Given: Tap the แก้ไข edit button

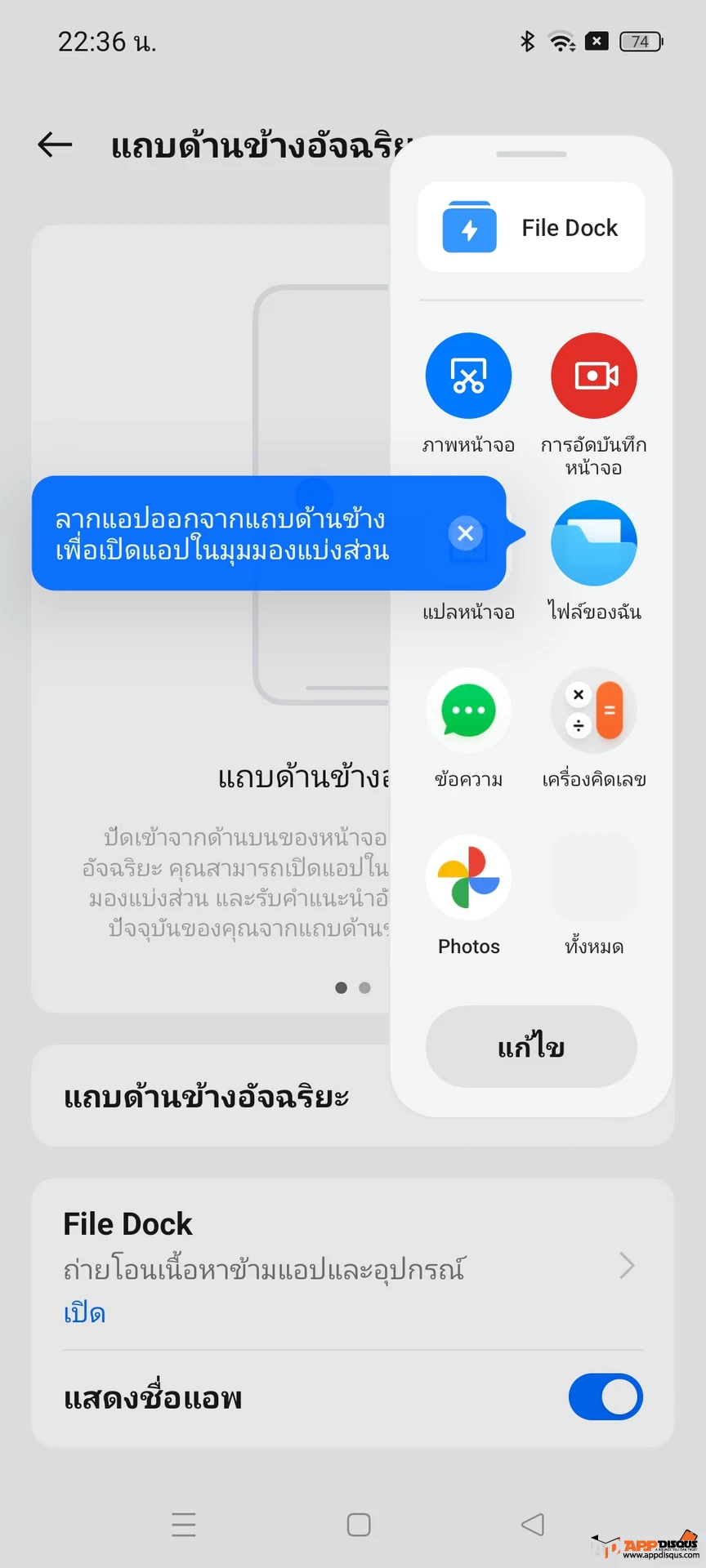Looking at the screenshot, I should 531,1047.
